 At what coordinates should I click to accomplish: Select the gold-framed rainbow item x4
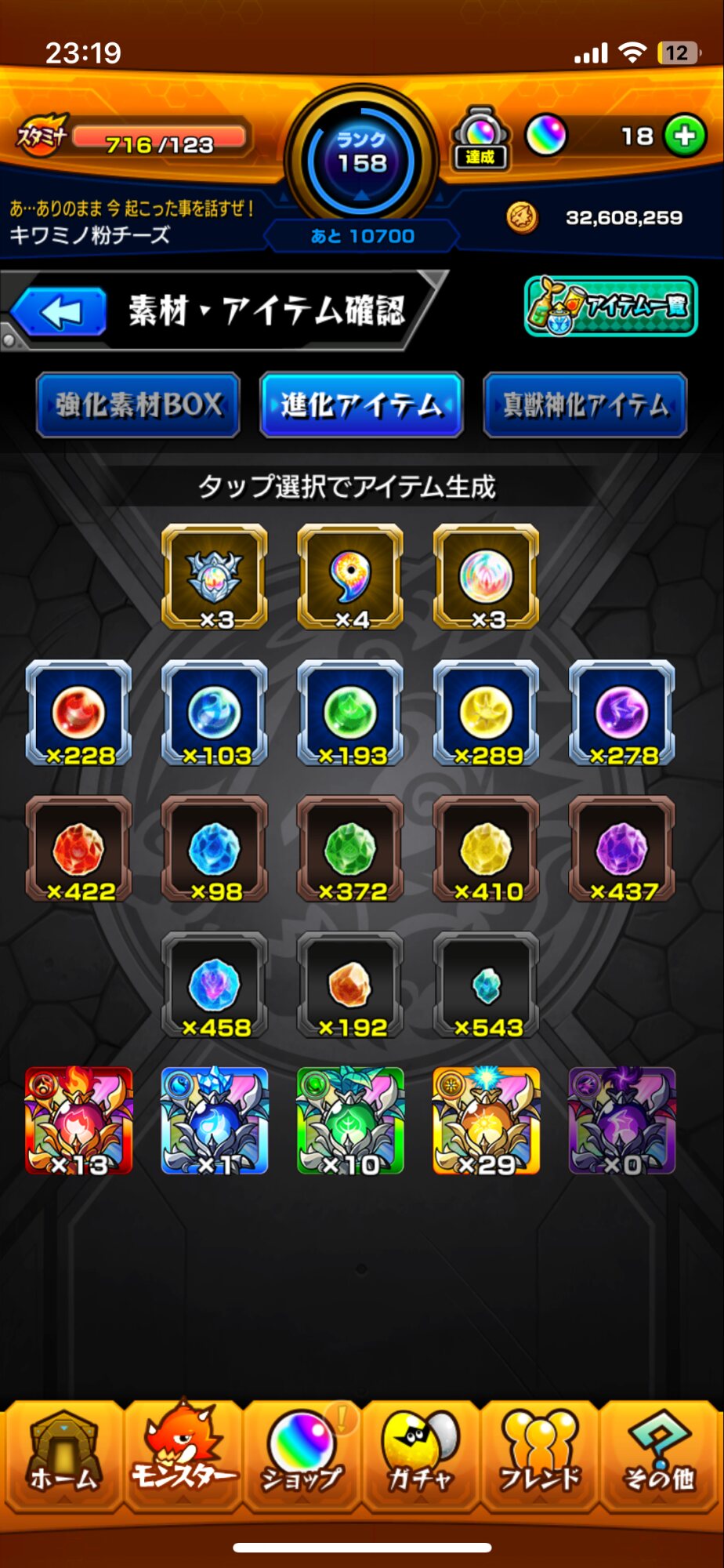[350, 577]
